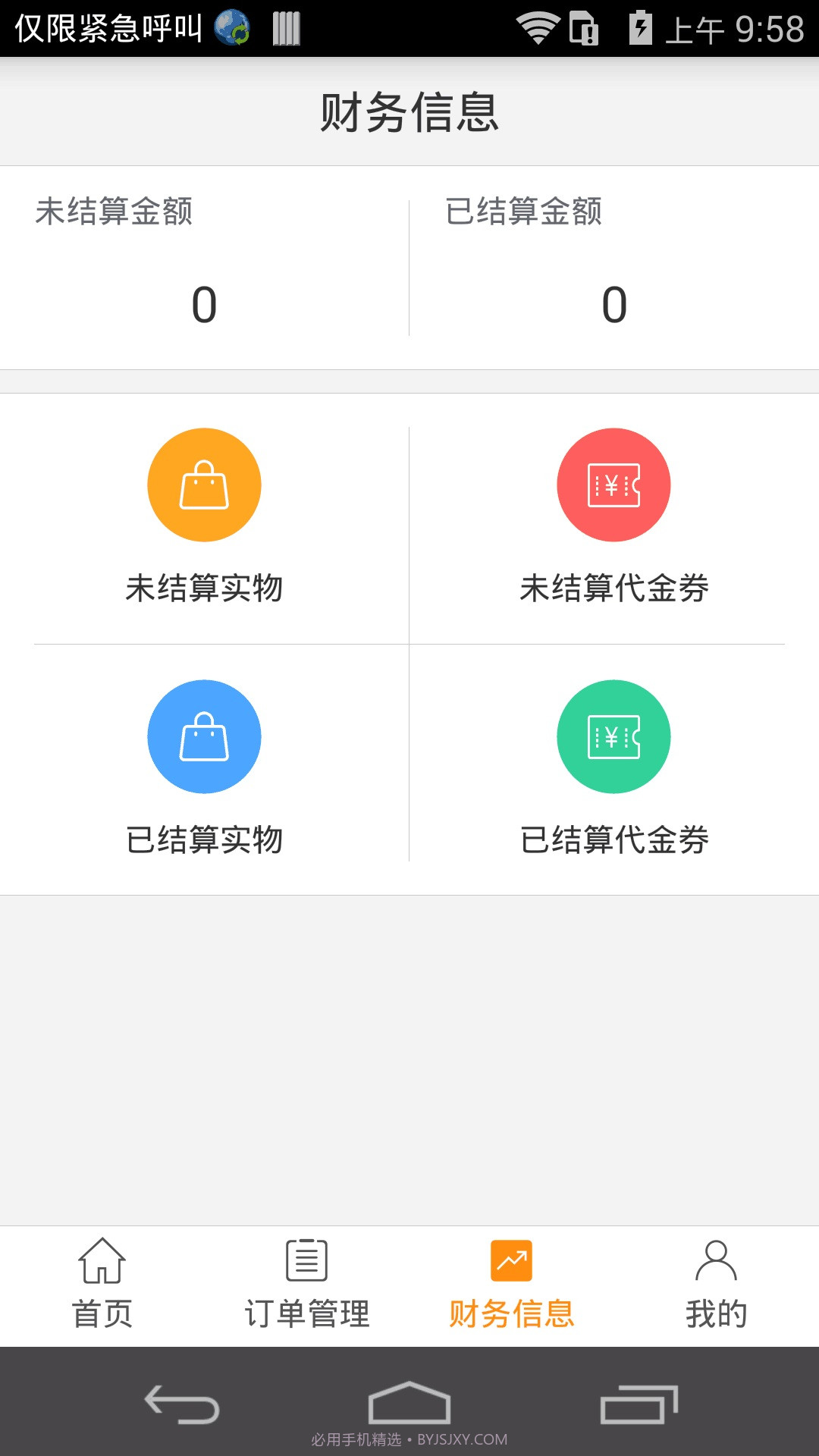This screenshot has height=1456, width=819.
Task: Click the person icon above 我的
Action: pos(717,1260)
